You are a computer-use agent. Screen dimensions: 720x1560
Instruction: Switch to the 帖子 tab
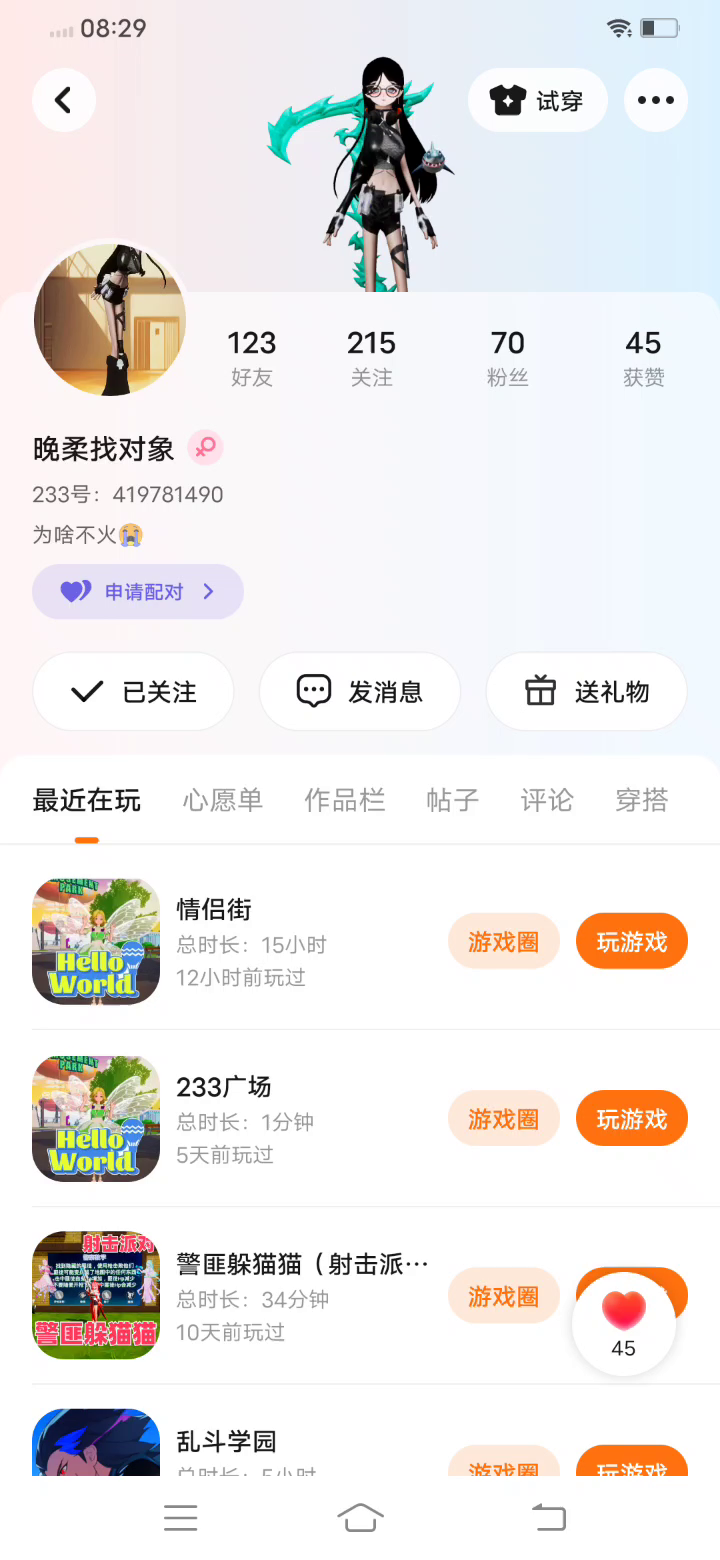click(452, 800)
